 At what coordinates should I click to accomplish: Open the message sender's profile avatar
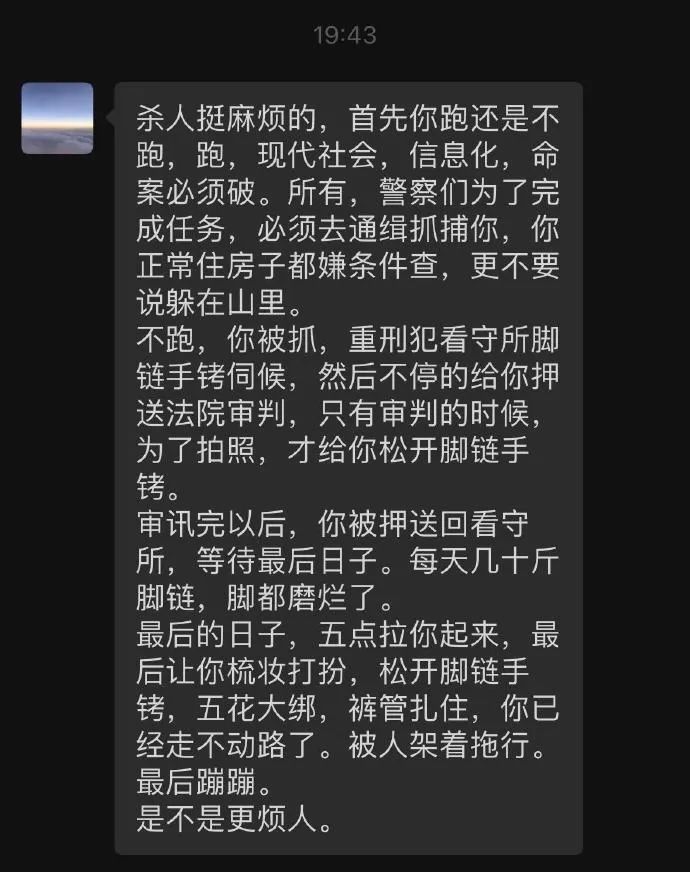[57, 118]
